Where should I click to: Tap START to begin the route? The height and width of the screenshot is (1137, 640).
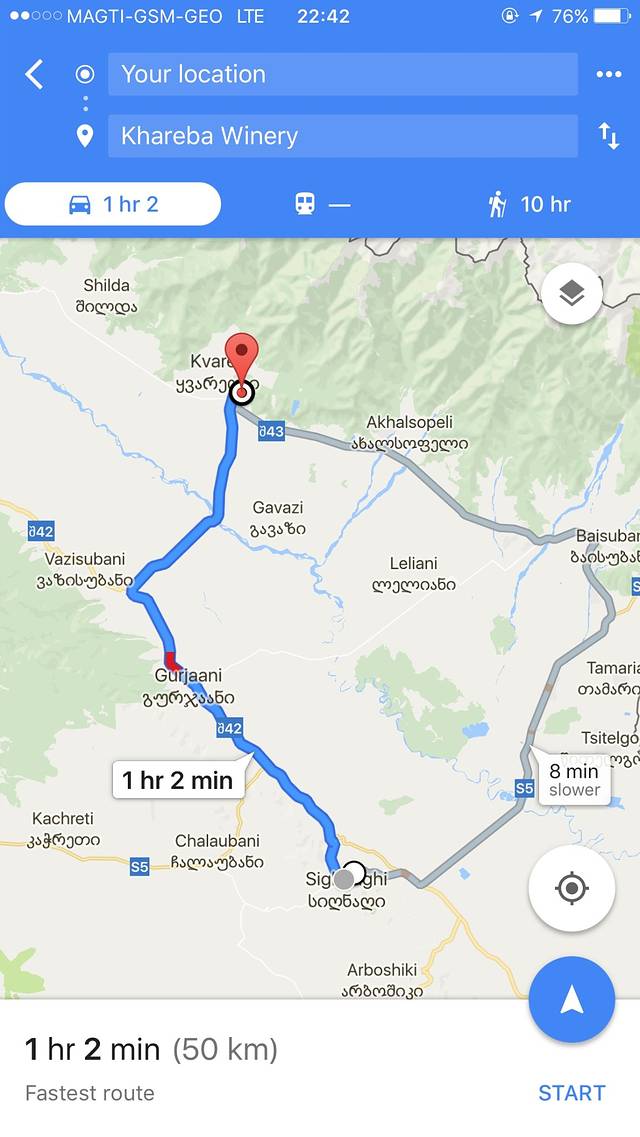(x=571, y=1093)
